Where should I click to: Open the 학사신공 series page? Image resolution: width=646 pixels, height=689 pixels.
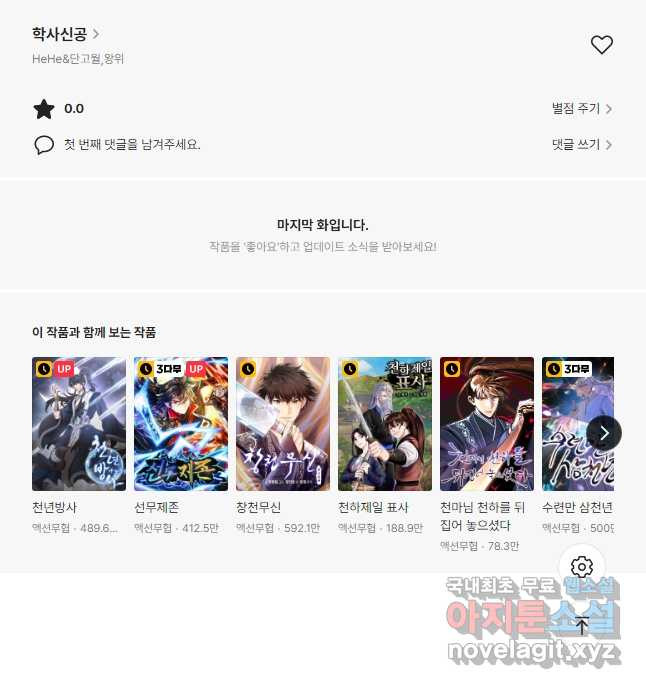click(x=65, y=34)
